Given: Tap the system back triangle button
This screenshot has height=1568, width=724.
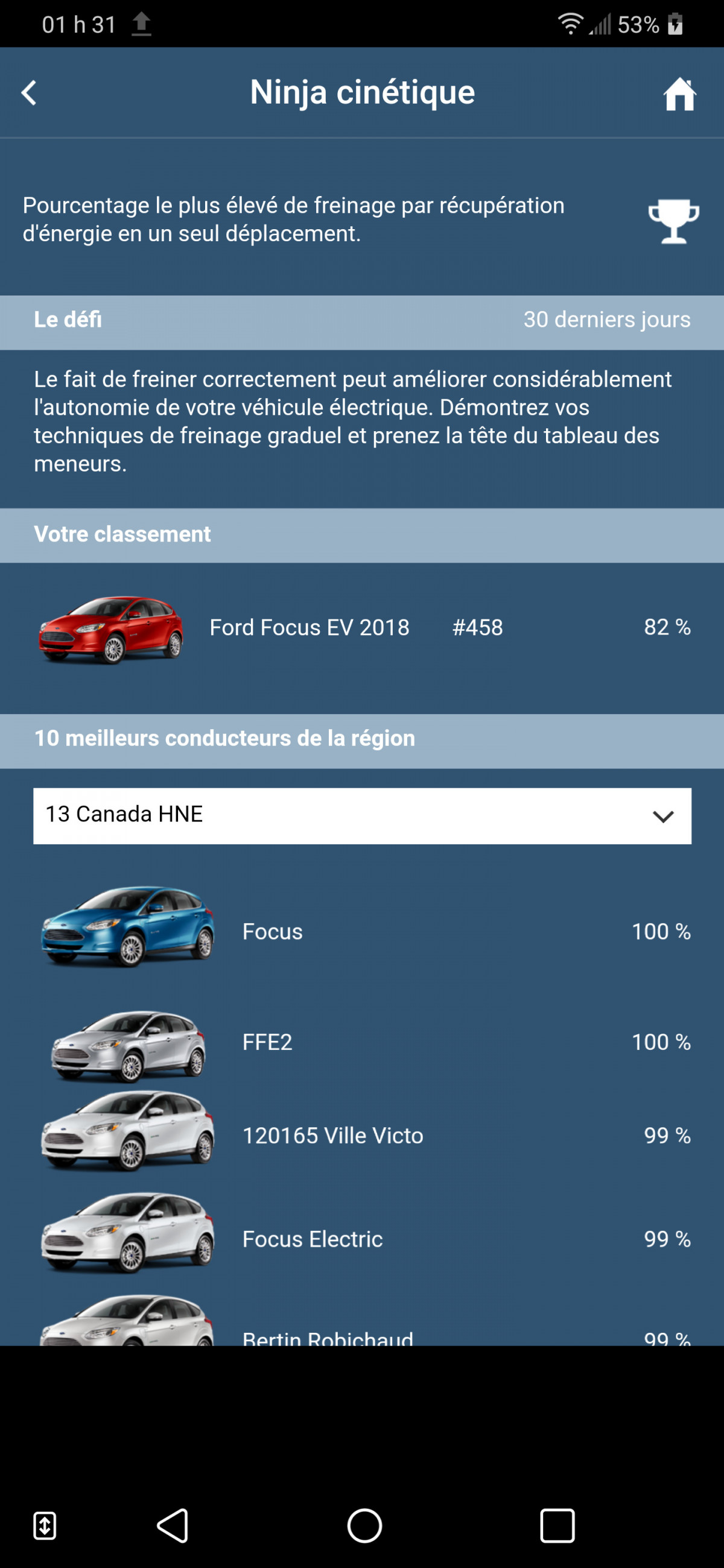Looking at the screenshot, I should (173, 1525).
